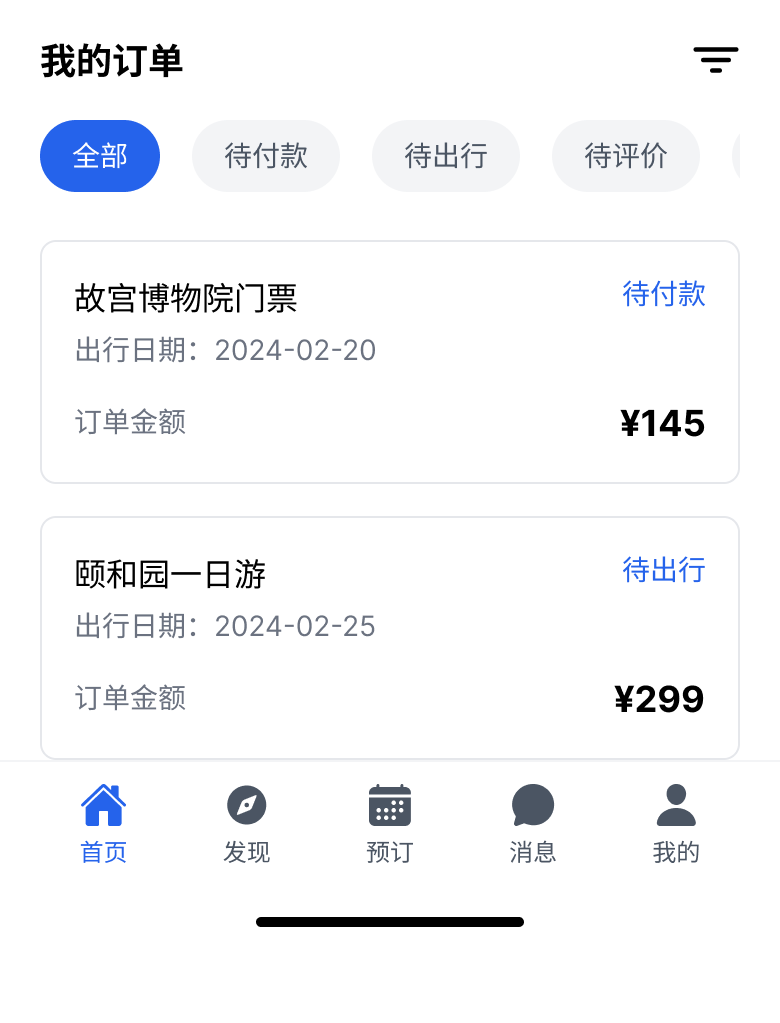Open the 消息 messages chat bubble icon
Image resolution: width=780 pixels, height=1023 pixels.
[533, 805]
